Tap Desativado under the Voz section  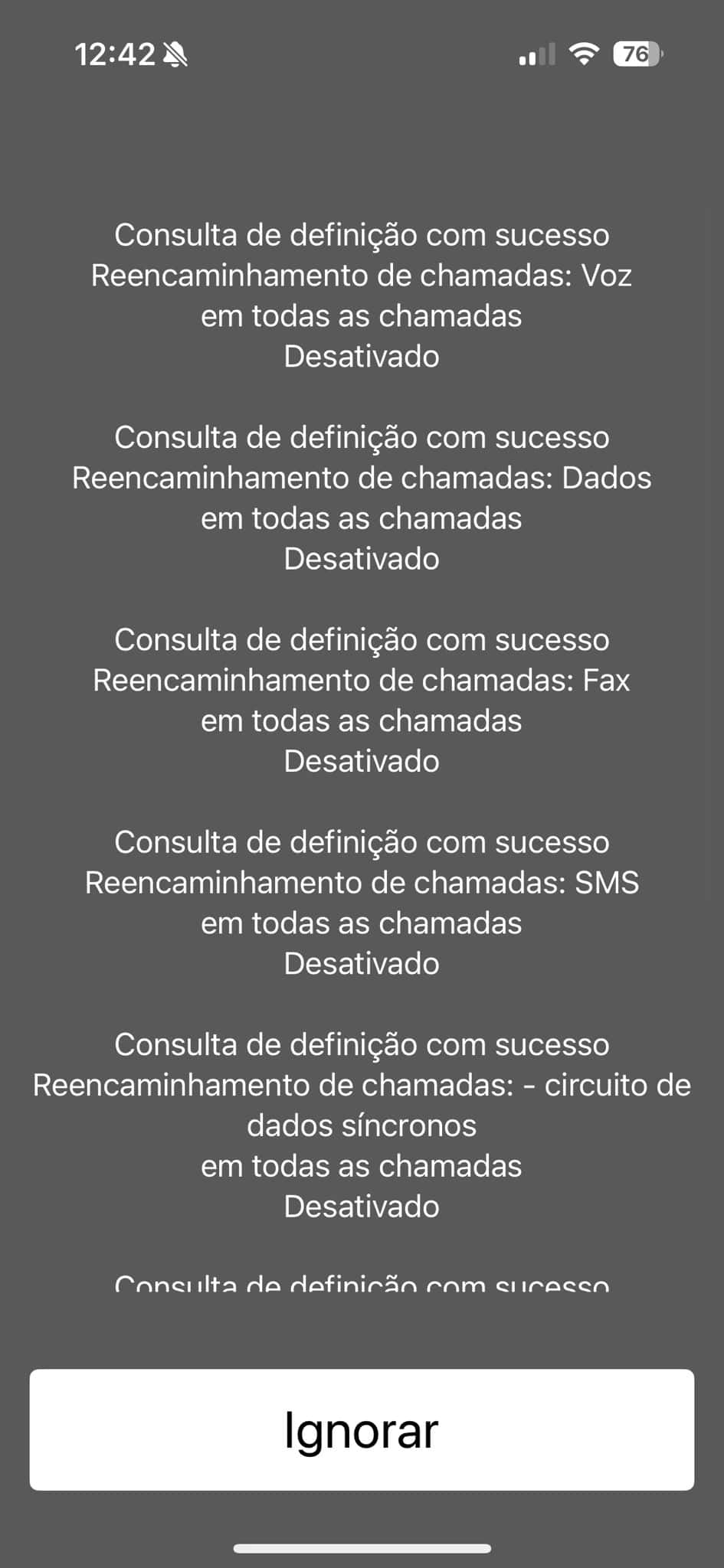pos(362,355)
